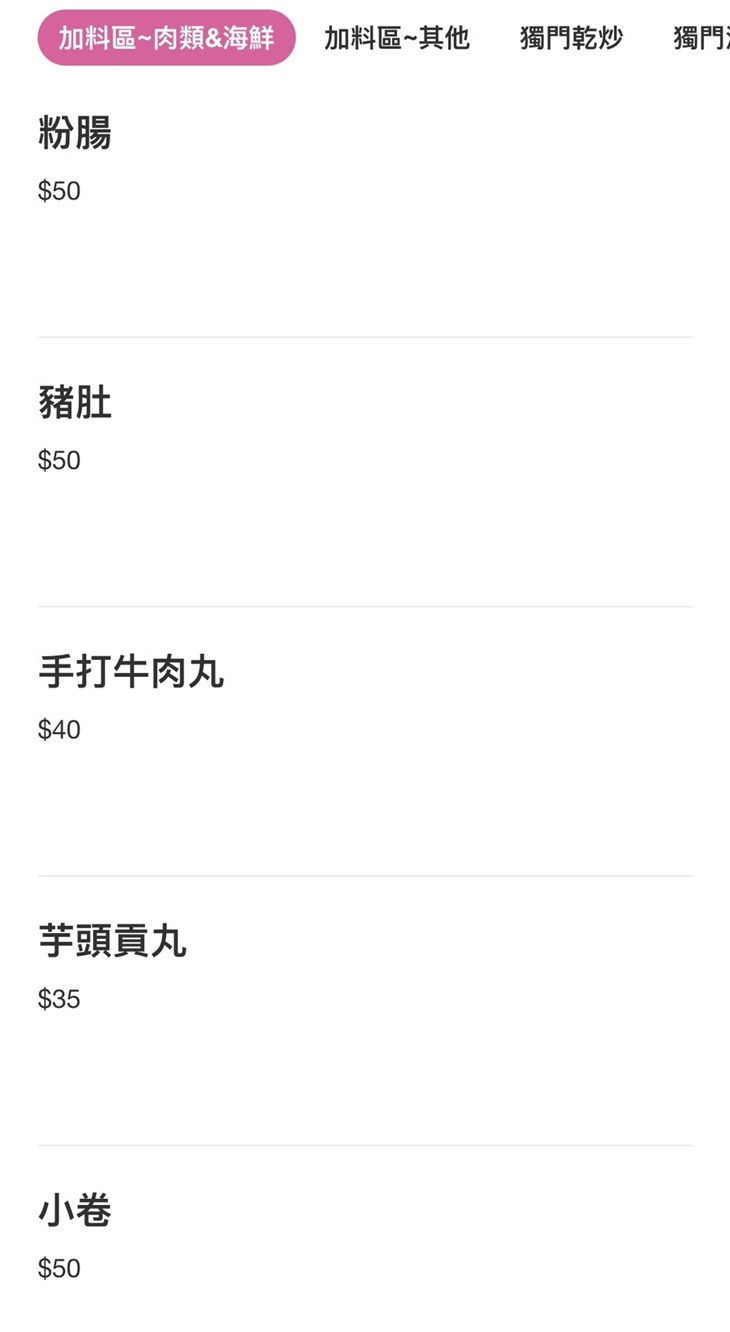Open the squid item card
Image resolution: width=730 pixels, height=1332 pixels.
76,1210
